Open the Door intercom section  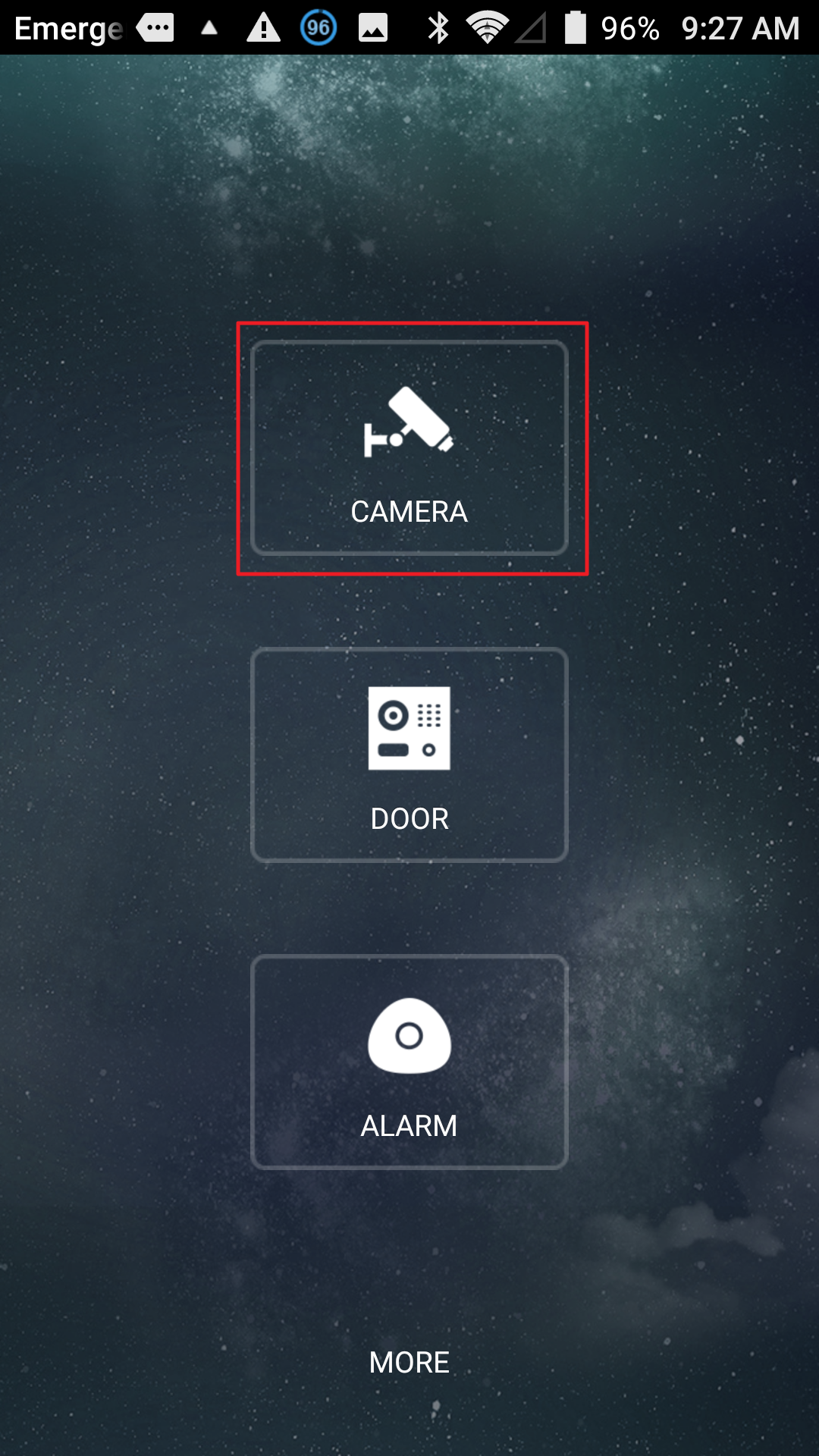409,755
